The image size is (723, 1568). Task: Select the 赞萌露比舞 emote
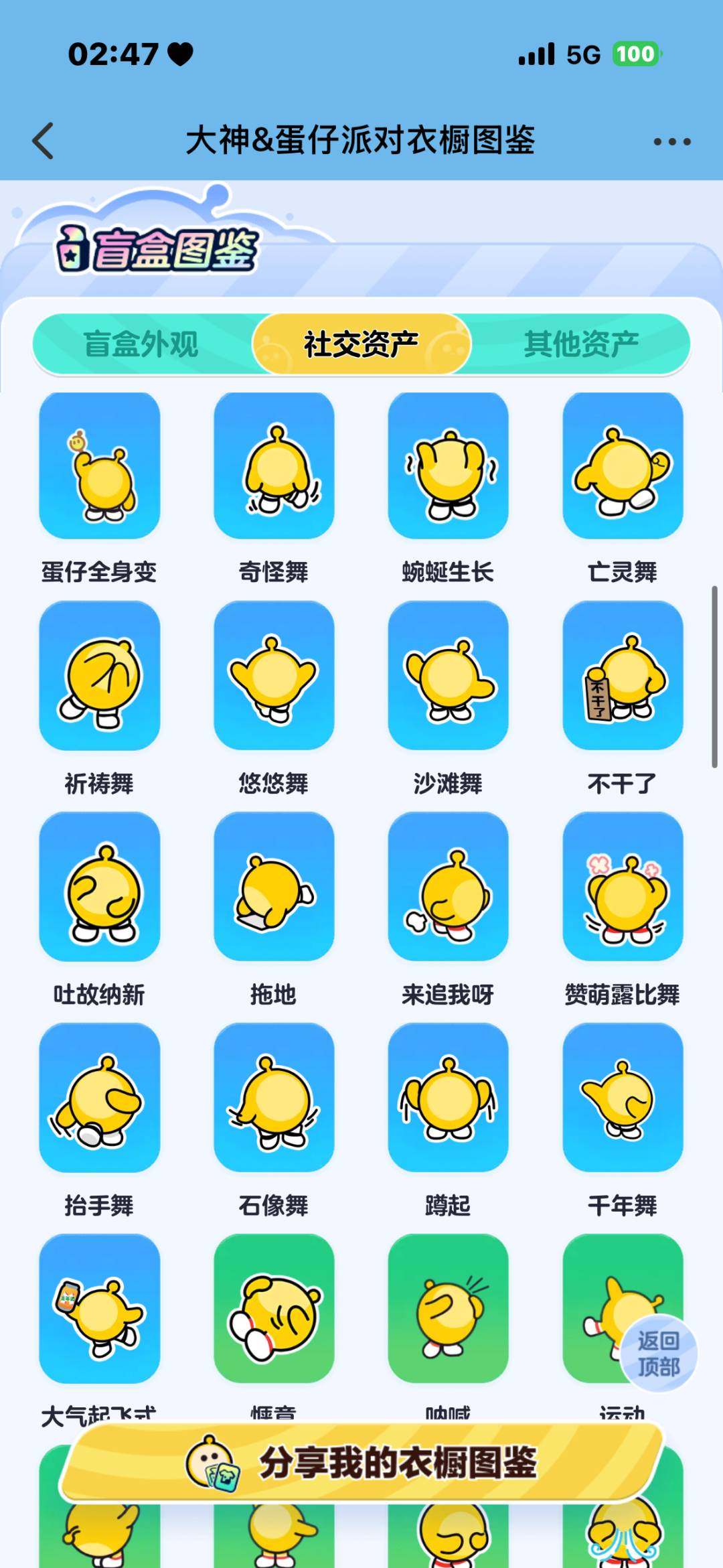(x=623, y=887)
